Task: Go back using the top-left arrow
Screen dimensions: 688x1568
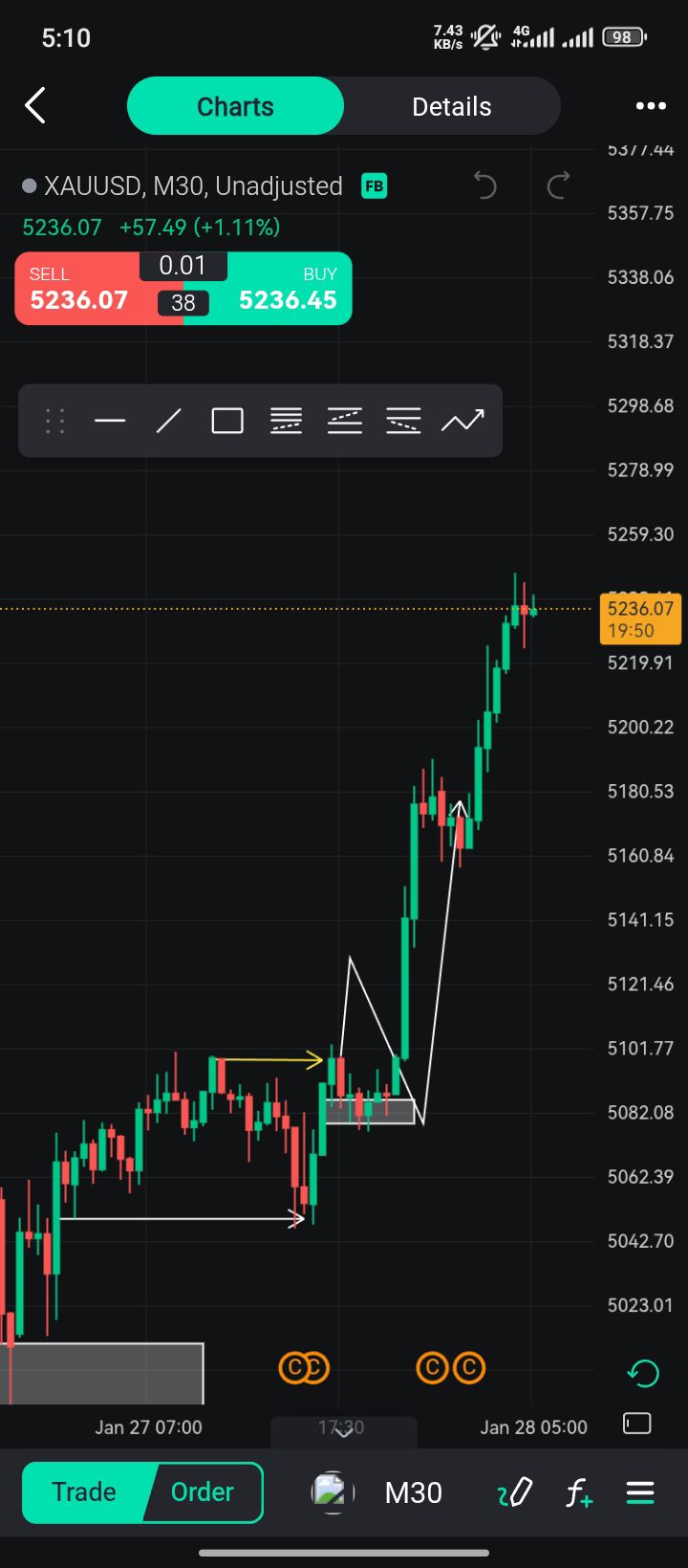Action: point(35,106)
